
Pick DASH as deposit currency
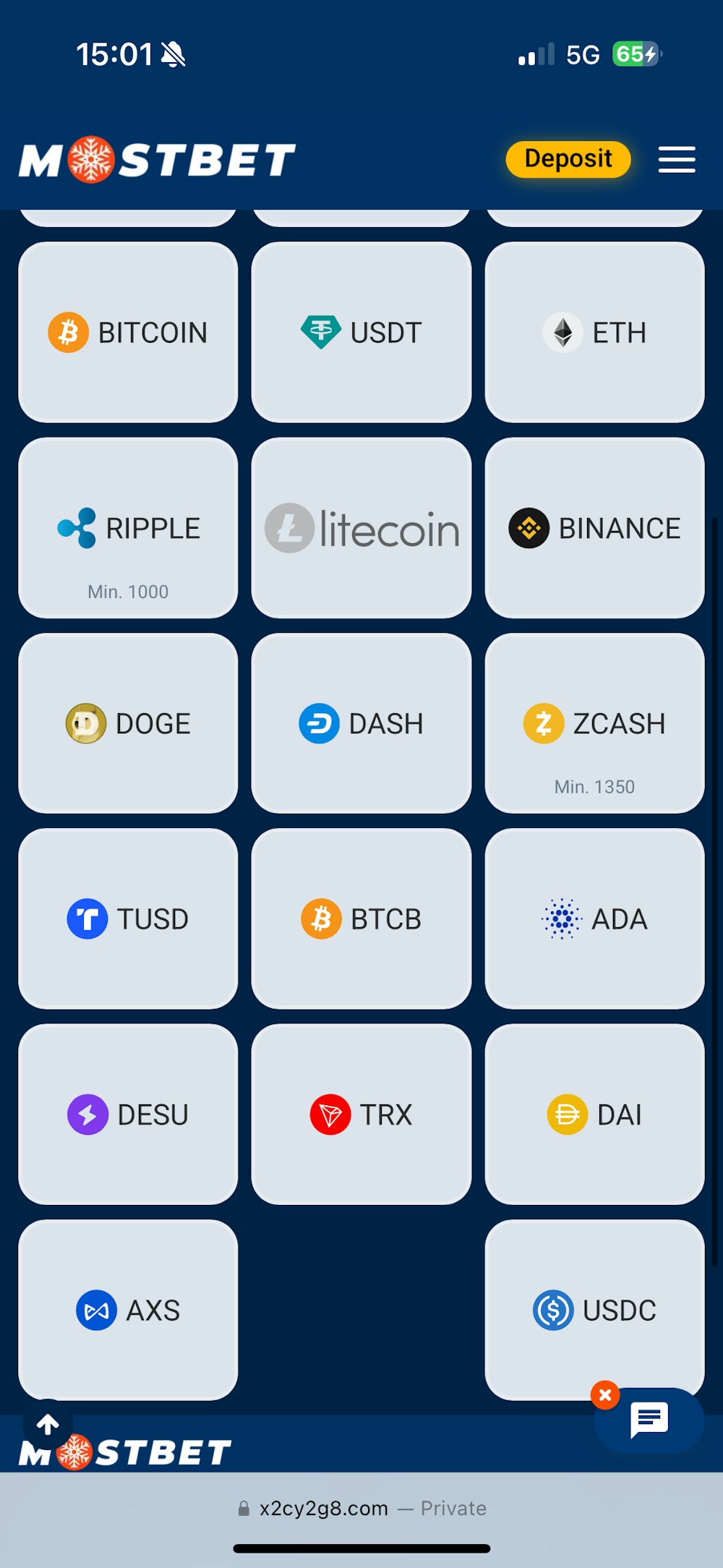[361, 723]
